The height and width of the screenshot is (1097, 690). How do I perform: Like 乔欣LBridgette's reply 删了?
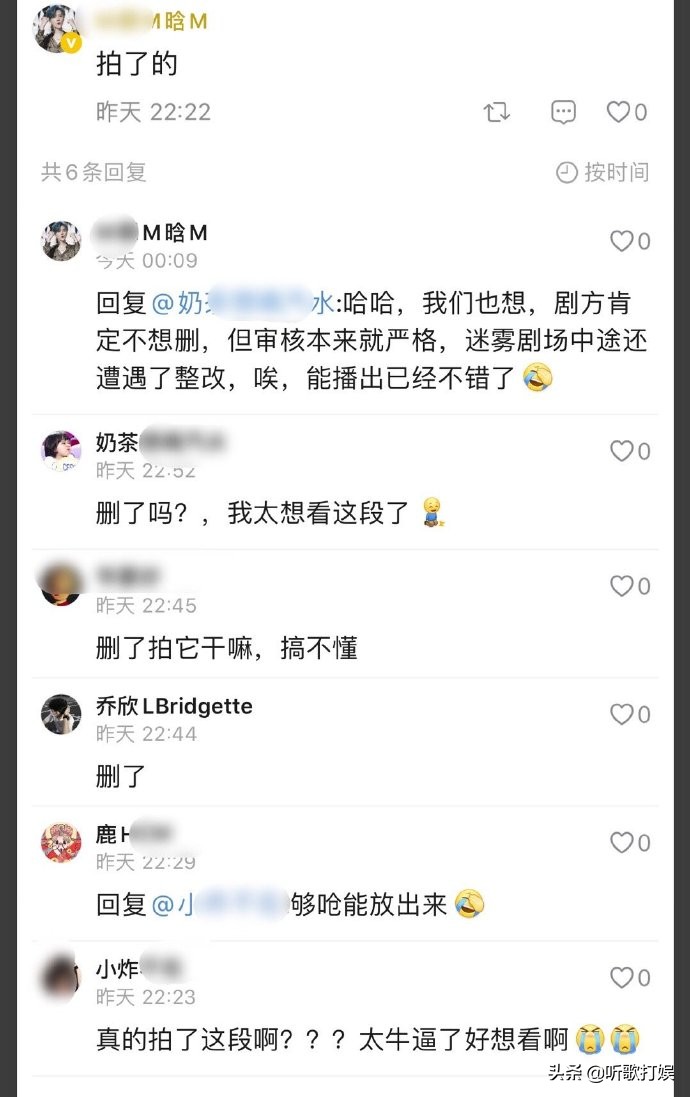pyautogui.click(x=630, y=715)
